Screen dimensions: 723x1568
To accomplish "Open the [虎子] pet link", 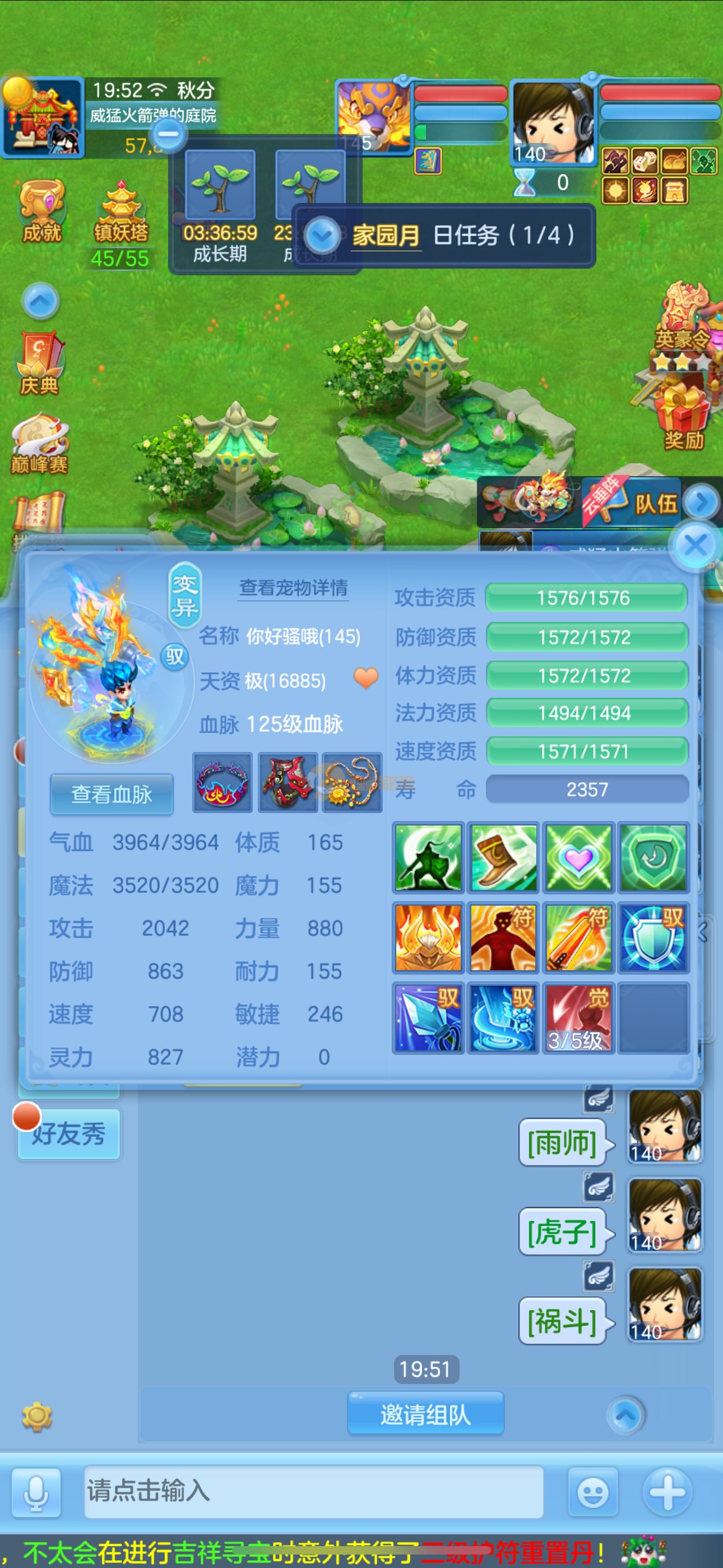I will (562, 1233).
